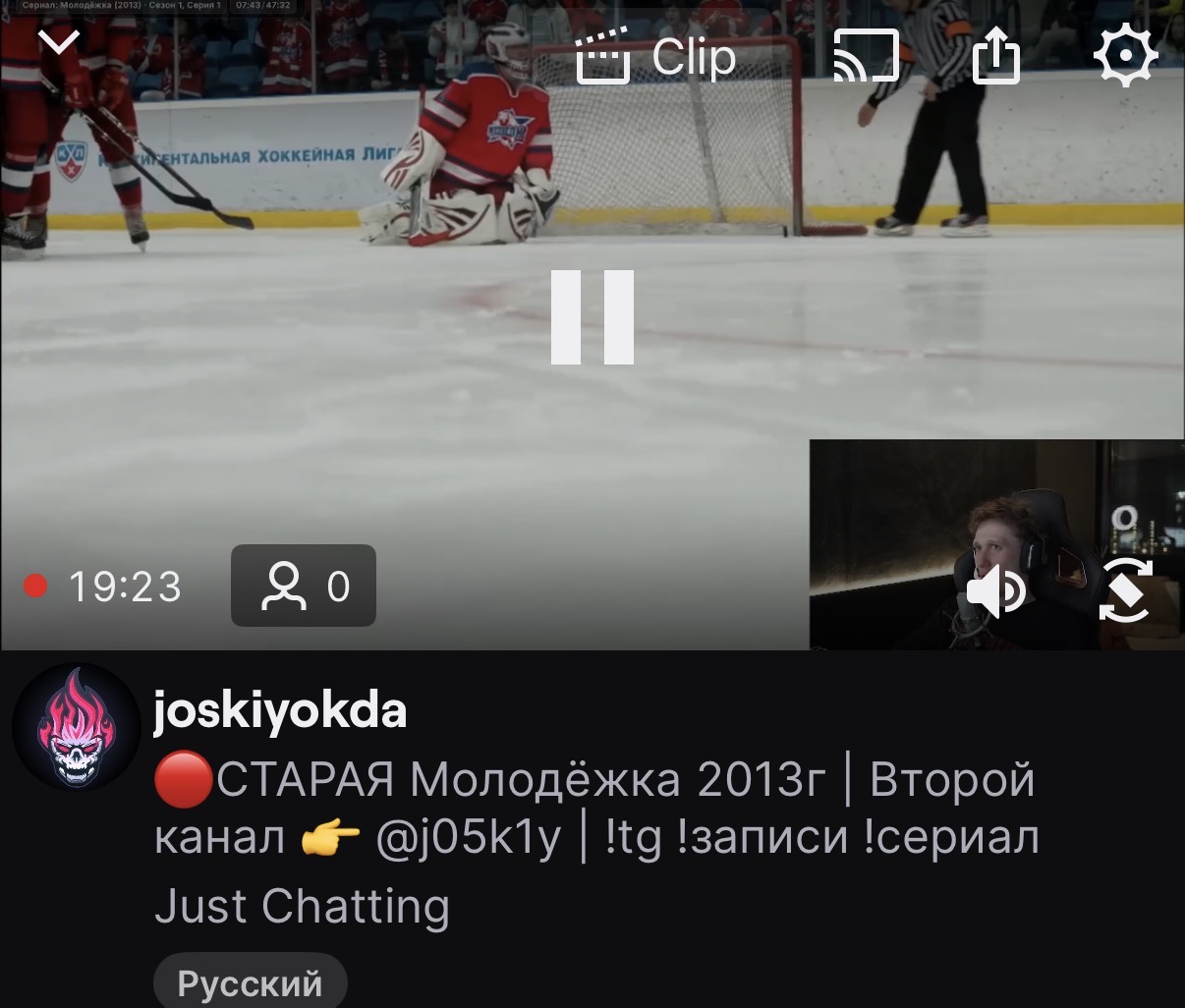Collapse the video player with down chevron
Screen dimensions: 1185x1008
pos(59,43)
